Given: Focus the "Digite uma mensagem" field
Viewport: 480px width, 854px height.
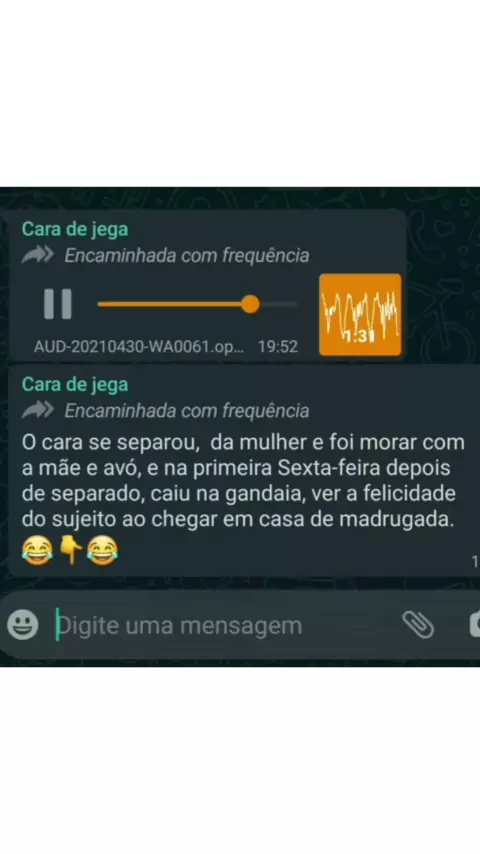Looking at the screenshot, I should 221,625.
